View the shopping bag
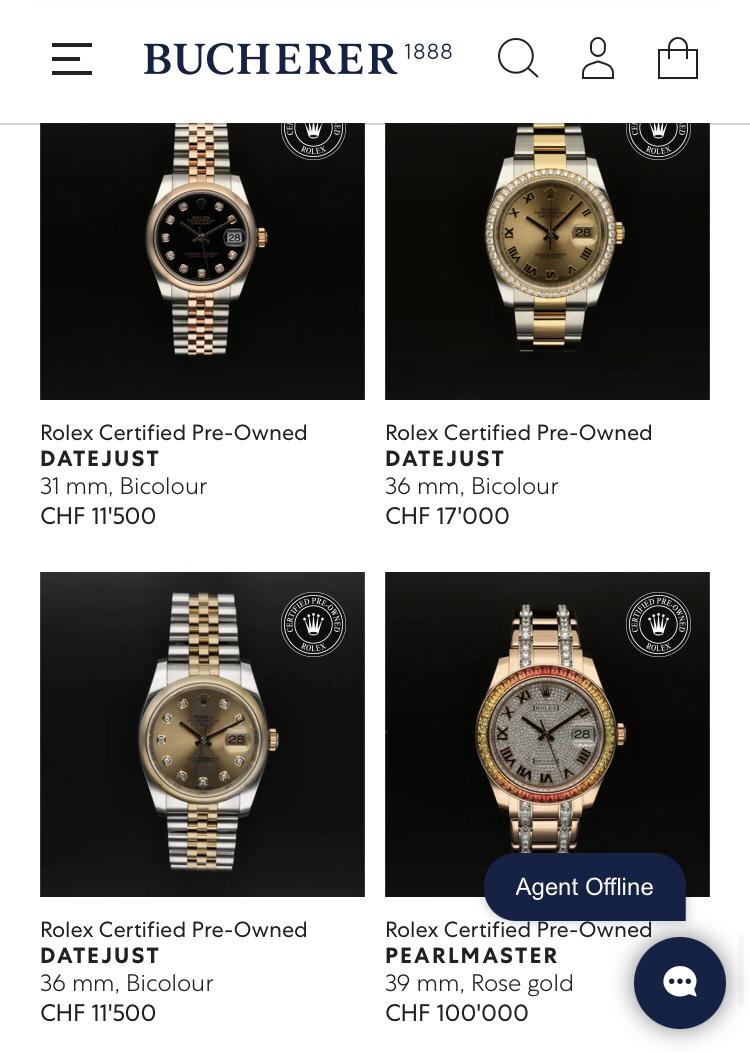The width and height of the screenshot is (750, 1052). 677,59
